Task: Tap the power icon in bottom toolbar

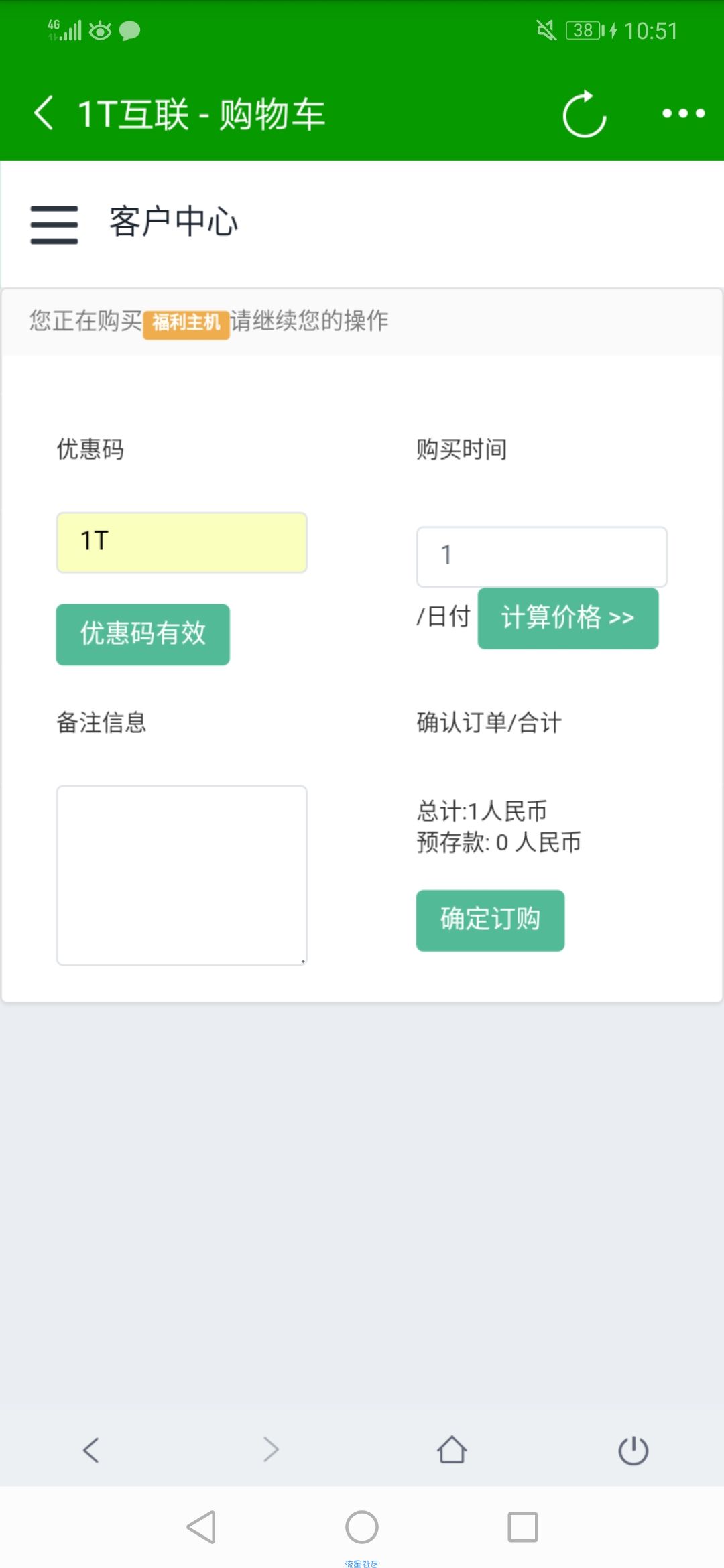Action: tap(633, 1450)
